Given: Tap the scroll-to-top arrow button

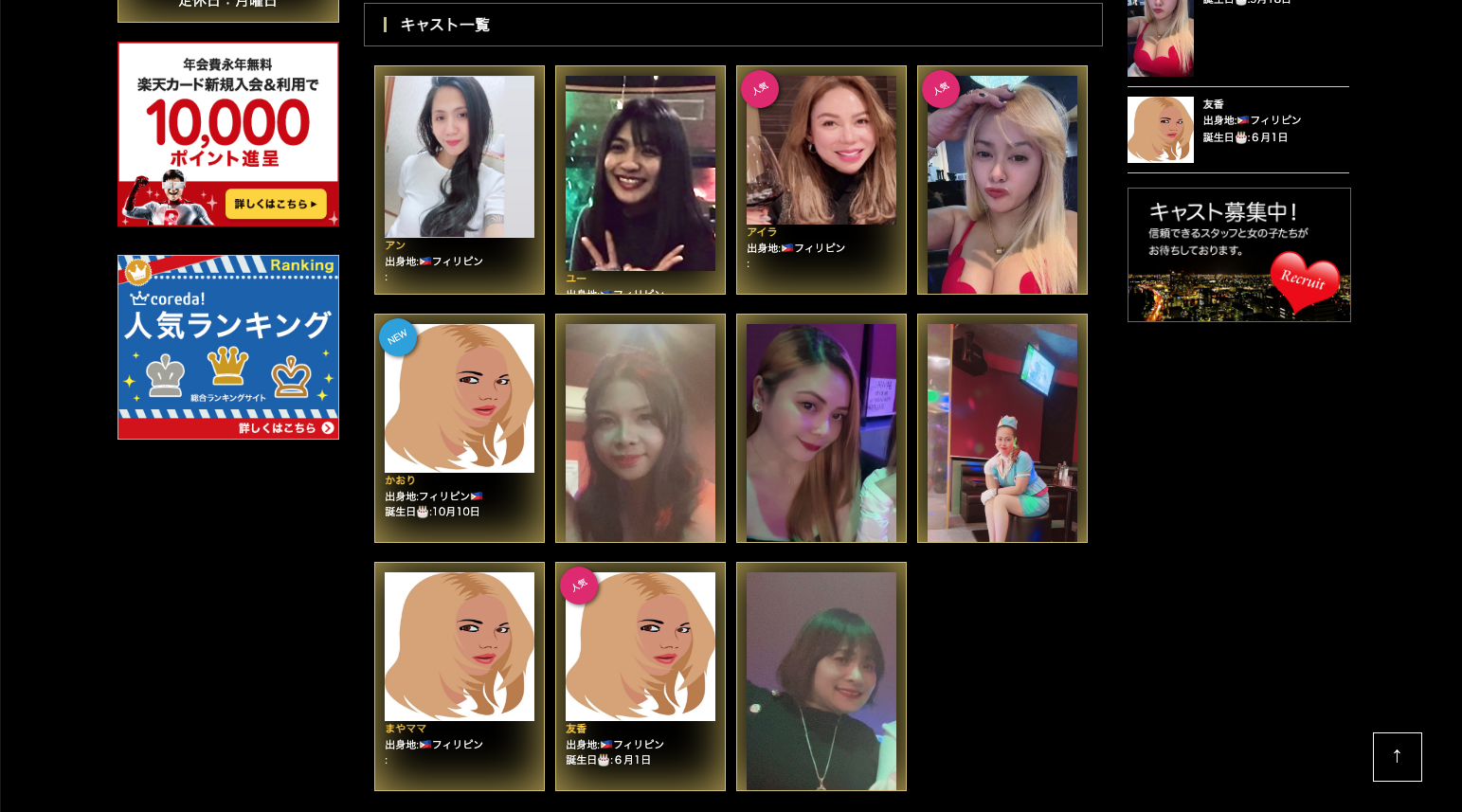Looking at the screenshot, I should (1397, 756).
